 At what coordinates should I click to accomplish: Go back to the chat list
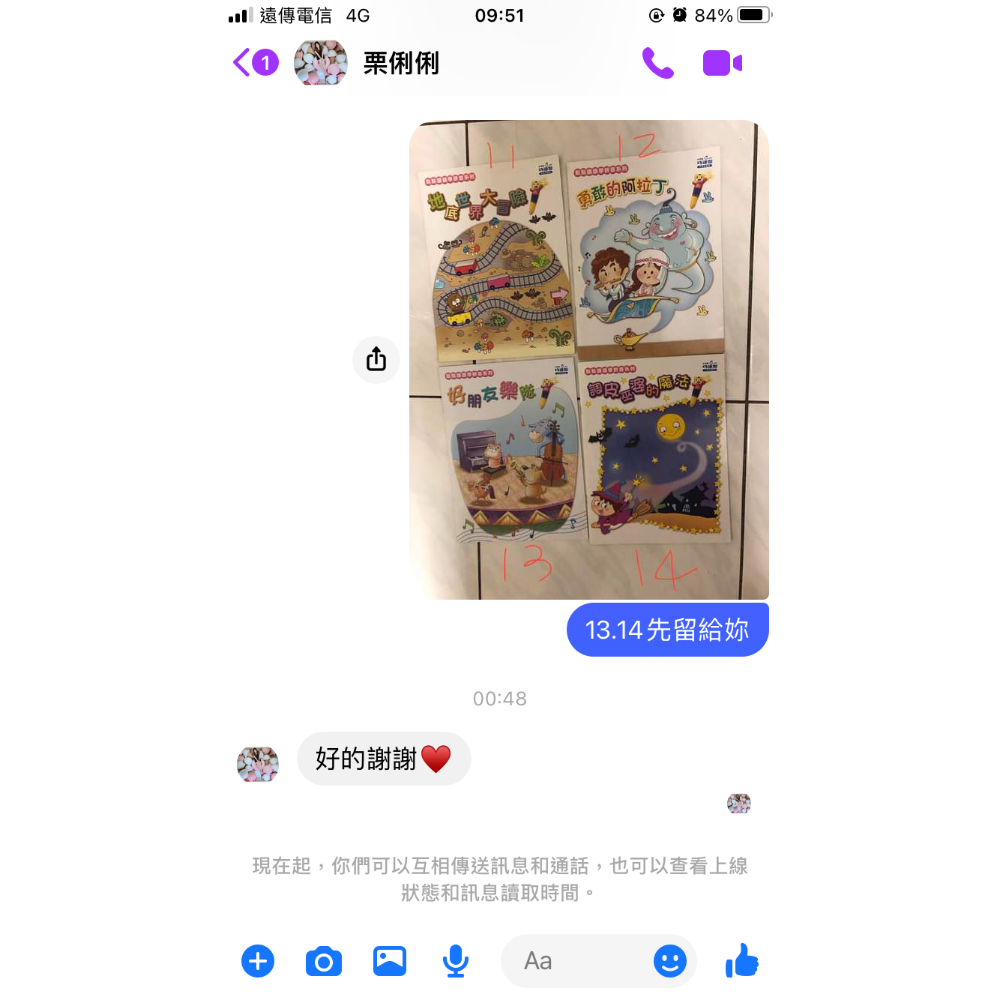[x=242, y=63]
